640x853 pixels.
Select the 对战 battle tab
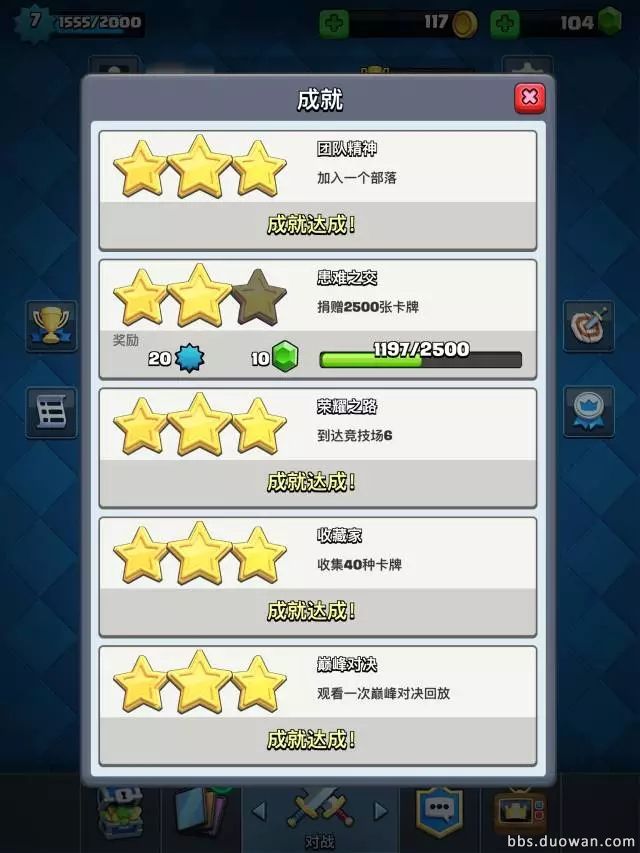[319, 812]
